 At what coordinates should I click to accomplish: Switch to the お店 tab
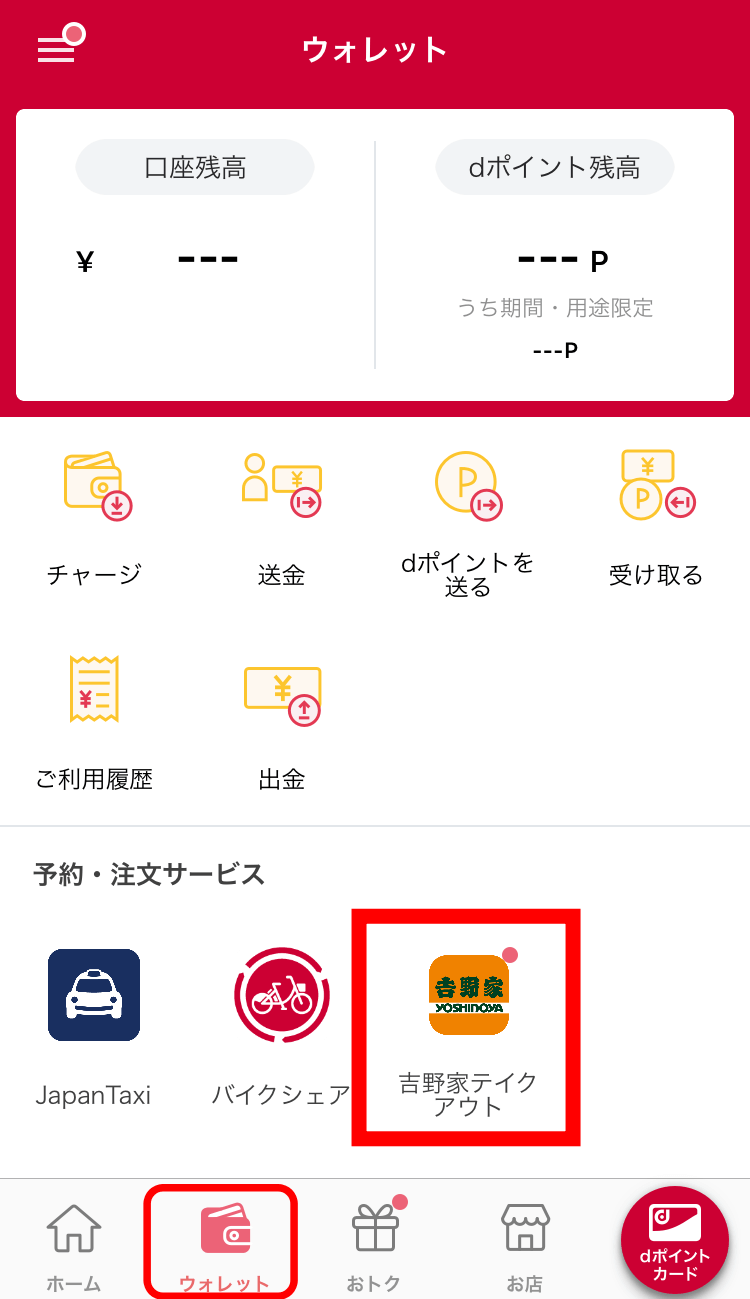(525, 1246)
